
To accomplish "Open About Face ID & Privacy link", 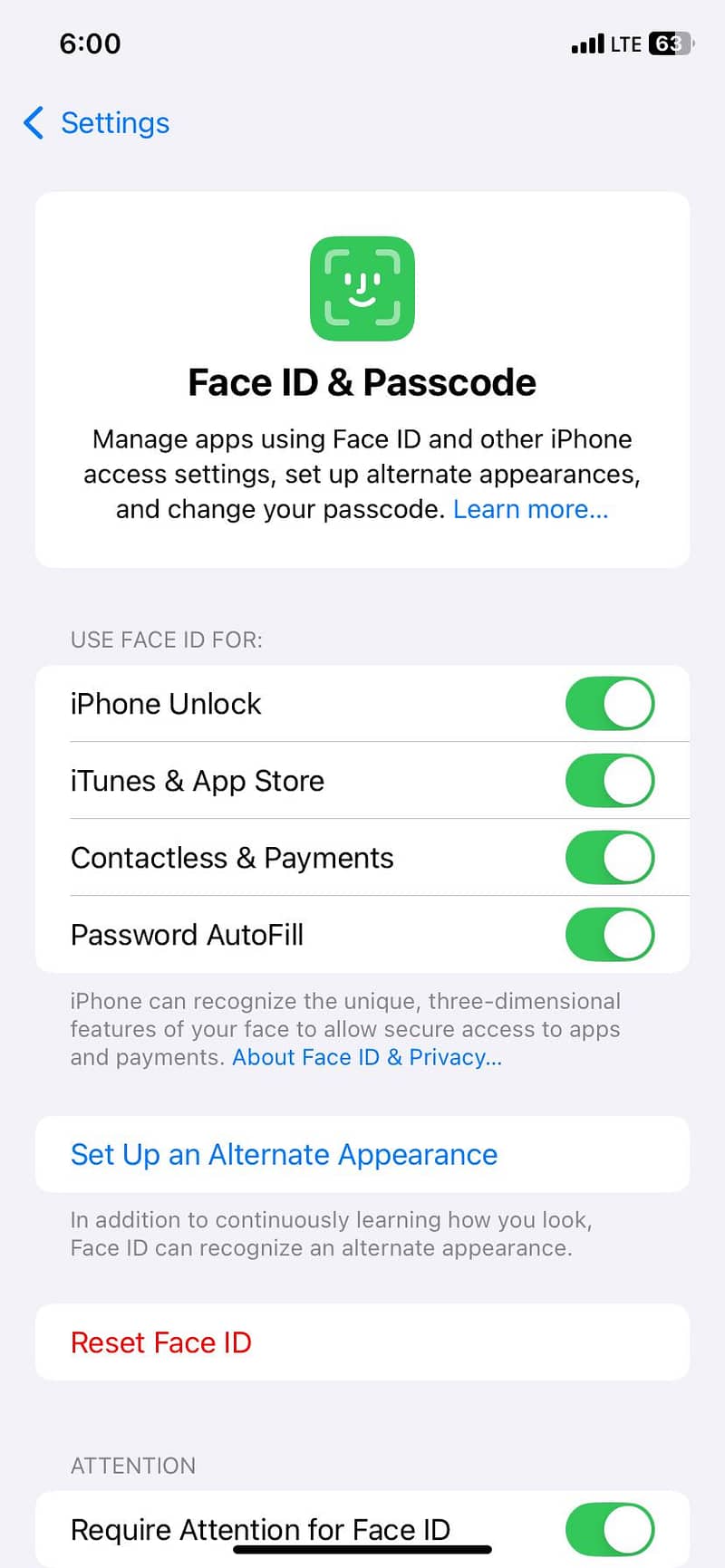I will point(366,1057).
